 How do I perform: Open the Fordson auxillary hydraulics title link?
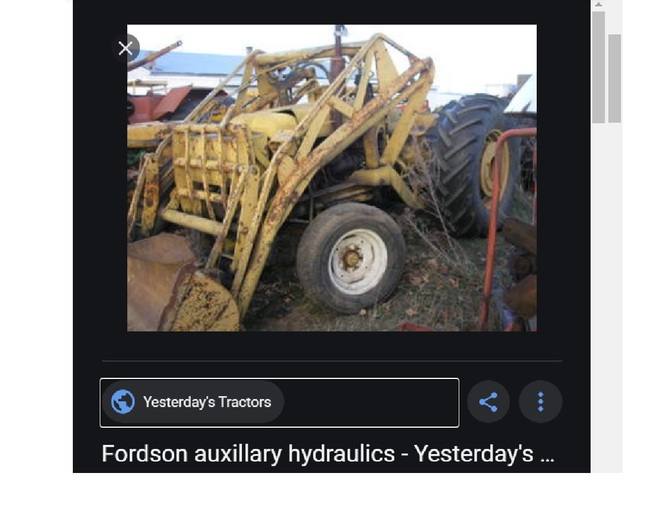pos(327,453)
